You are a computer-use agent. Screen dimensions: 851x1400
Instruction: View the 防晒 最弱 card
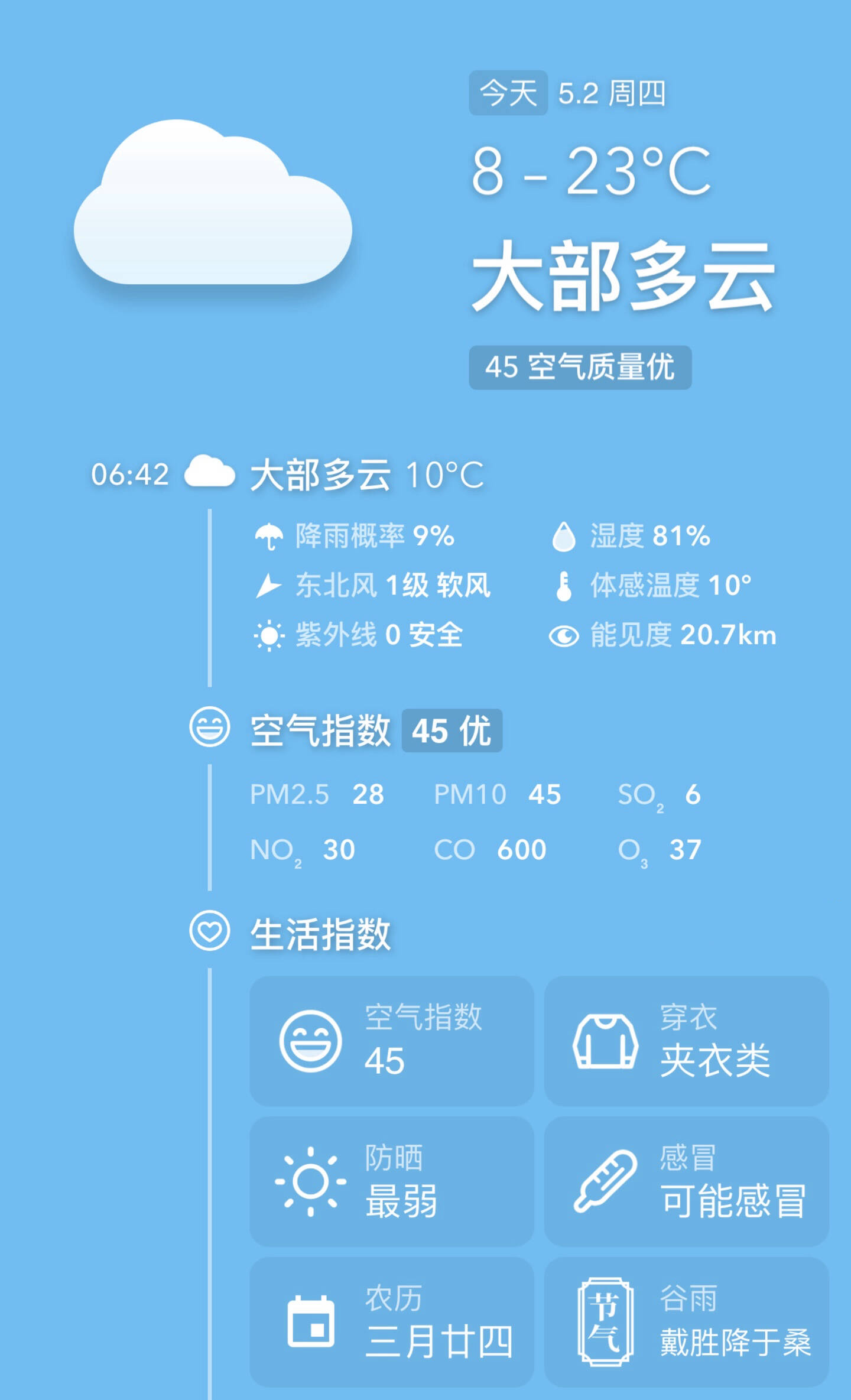tap(391, 1181)
